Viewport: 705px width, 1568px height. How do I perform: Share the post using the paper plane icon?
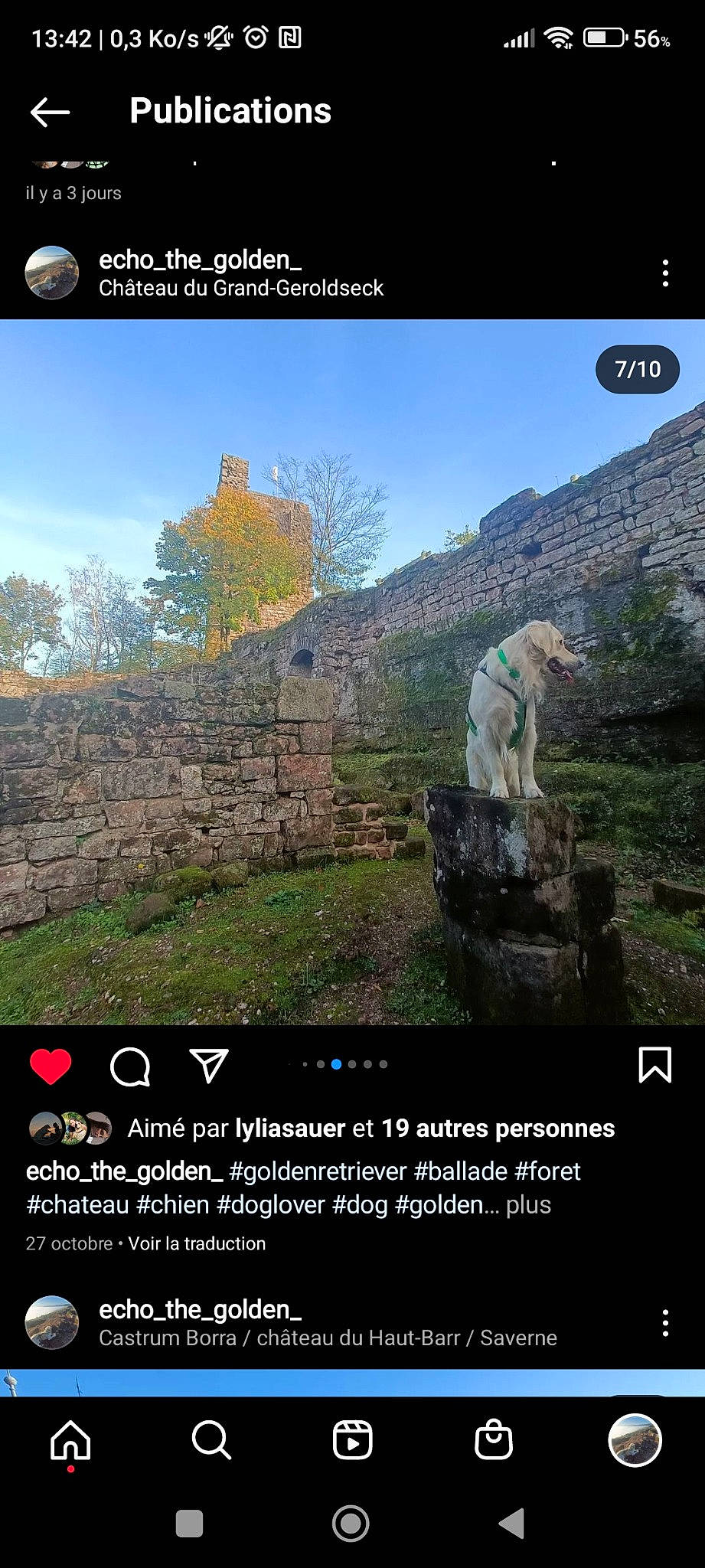coord(209,1064)
